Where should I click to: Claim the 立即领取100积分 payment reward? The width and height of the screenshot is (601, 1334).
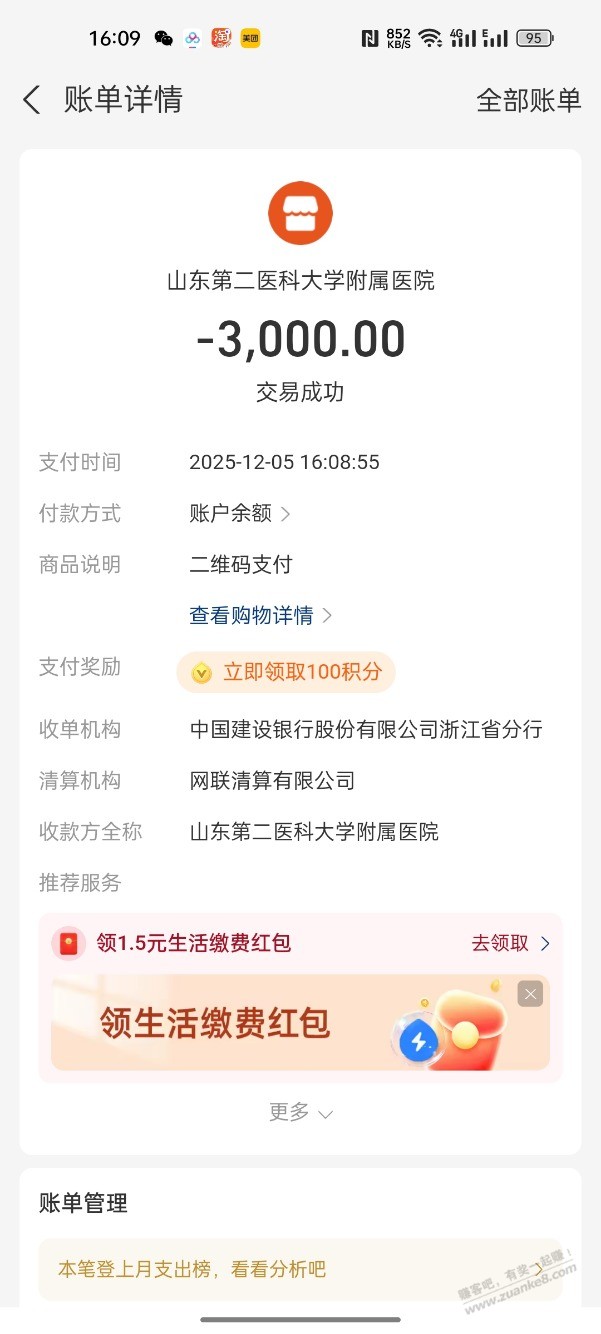[286, 672]
